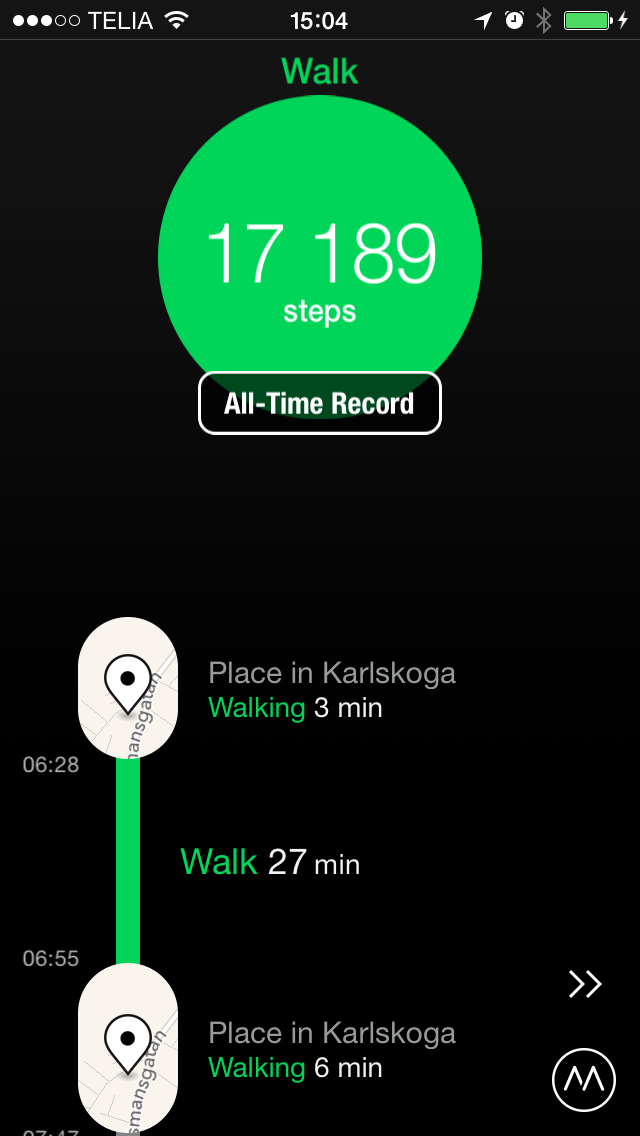Open the Moves menu button
The width and height of the screenshot is (640, 1136).
(584, 1080)
